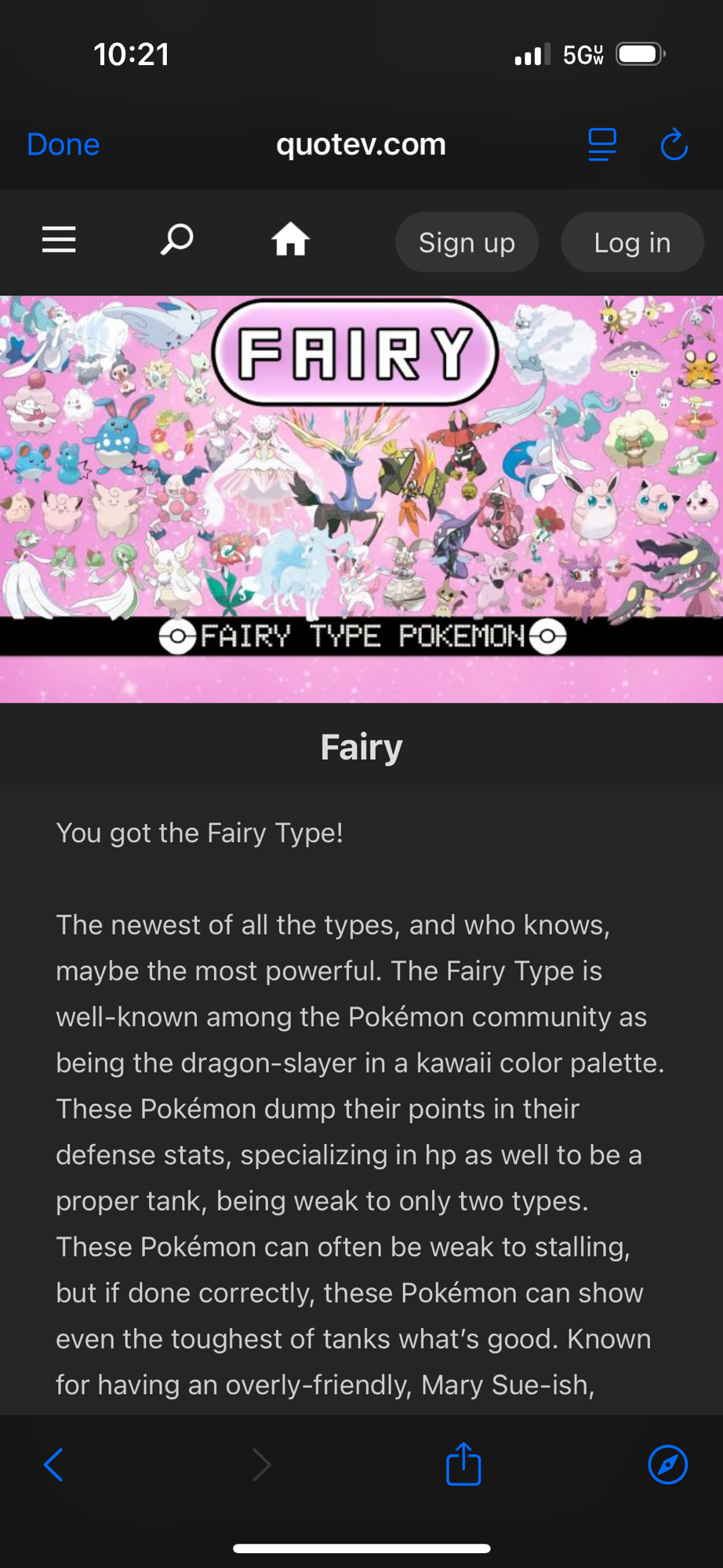
Task: Open this page in Safari
Action: 667,1465
